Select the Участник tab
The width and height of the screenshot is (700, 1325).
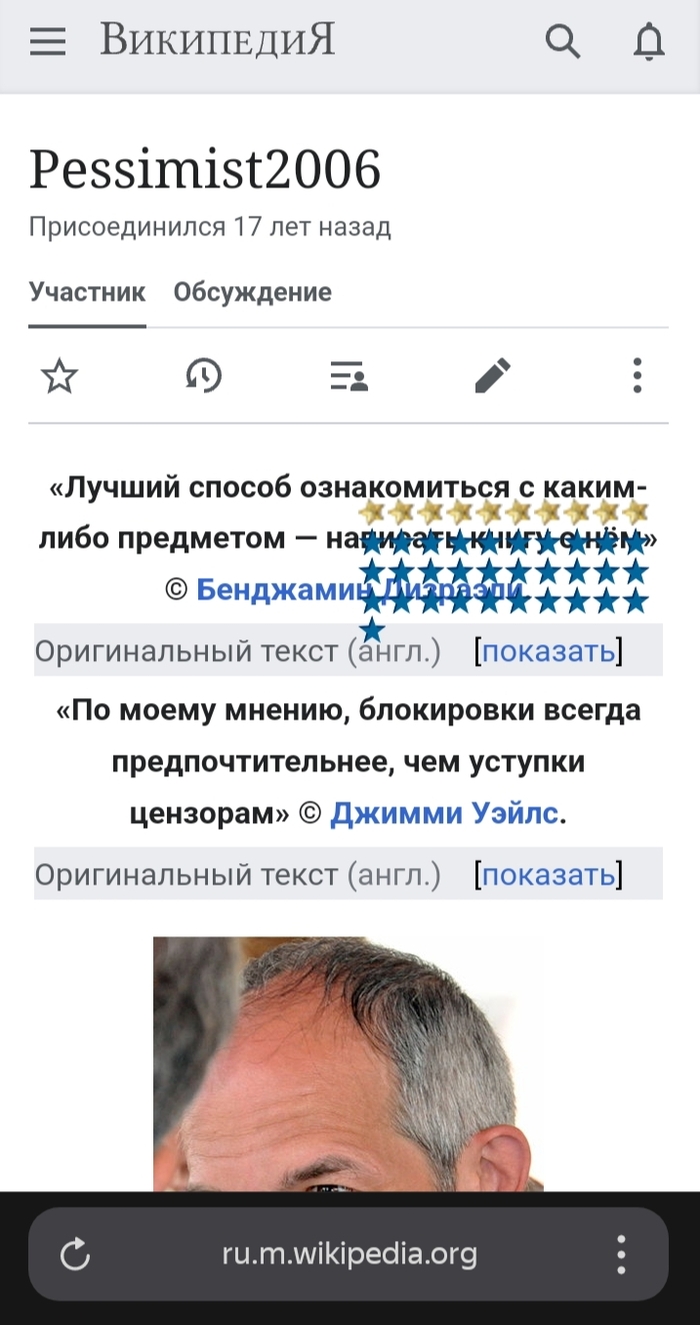87,292
